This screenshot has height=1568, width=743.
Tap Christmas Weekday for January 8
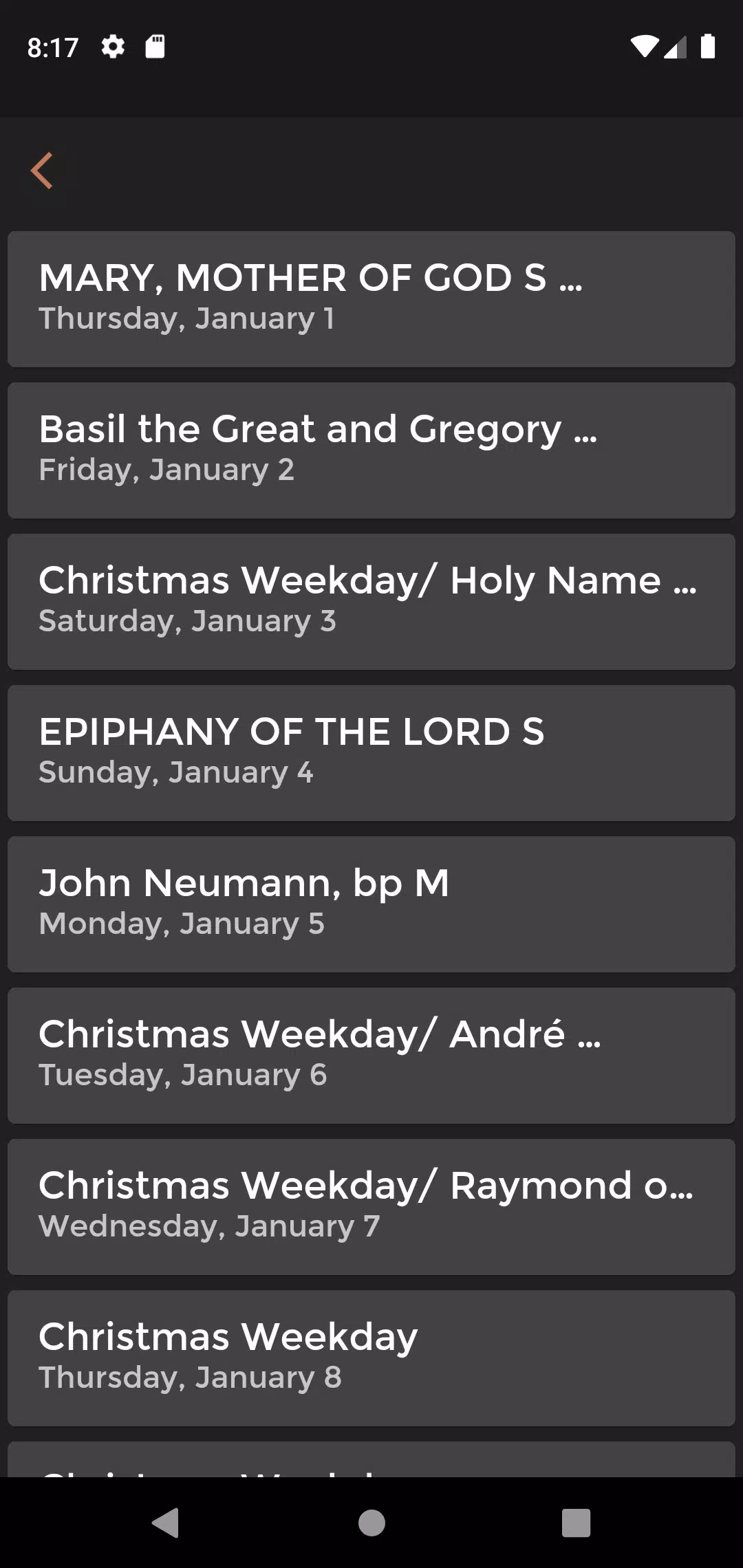[371, 1357]
